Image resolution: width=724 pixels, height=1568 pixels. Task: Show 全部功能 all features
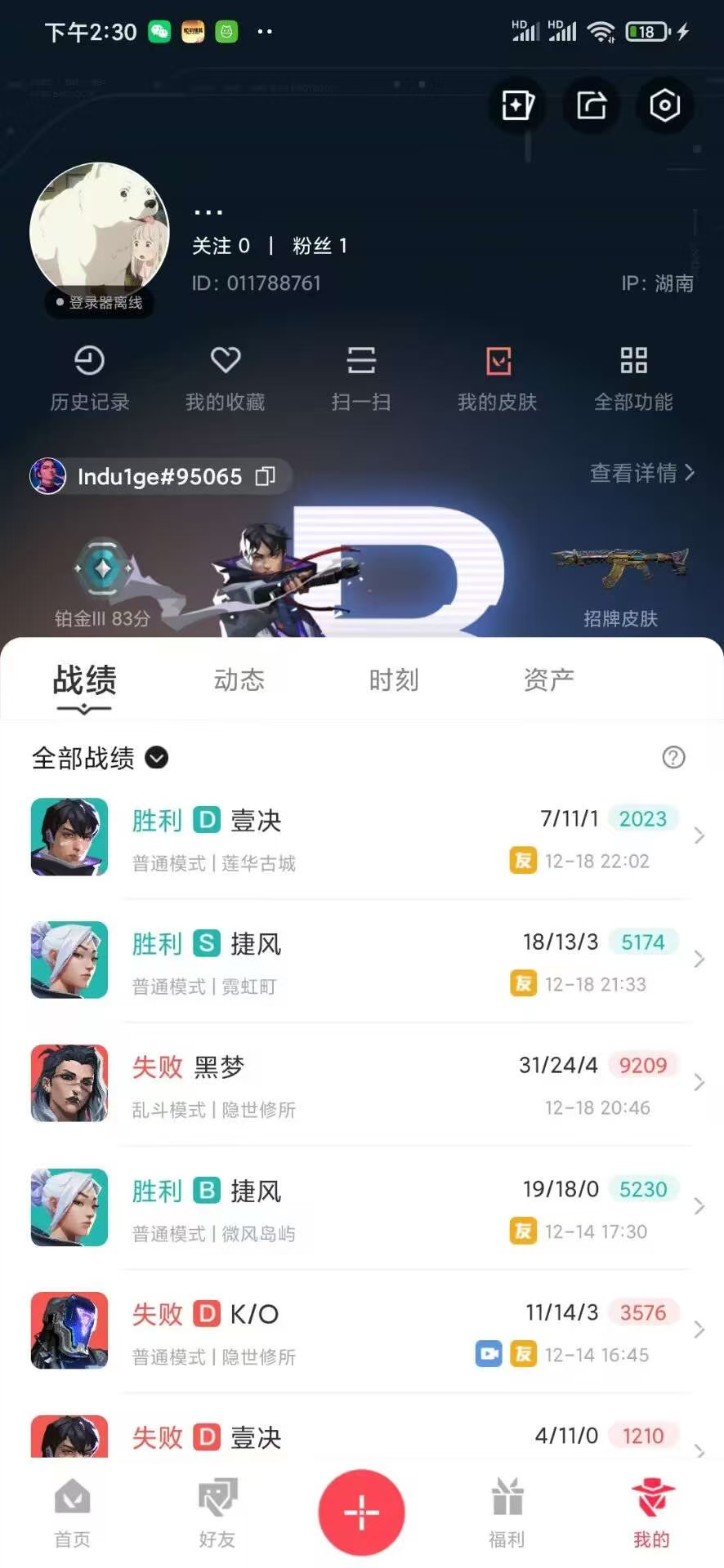click(x=633, y=377)
